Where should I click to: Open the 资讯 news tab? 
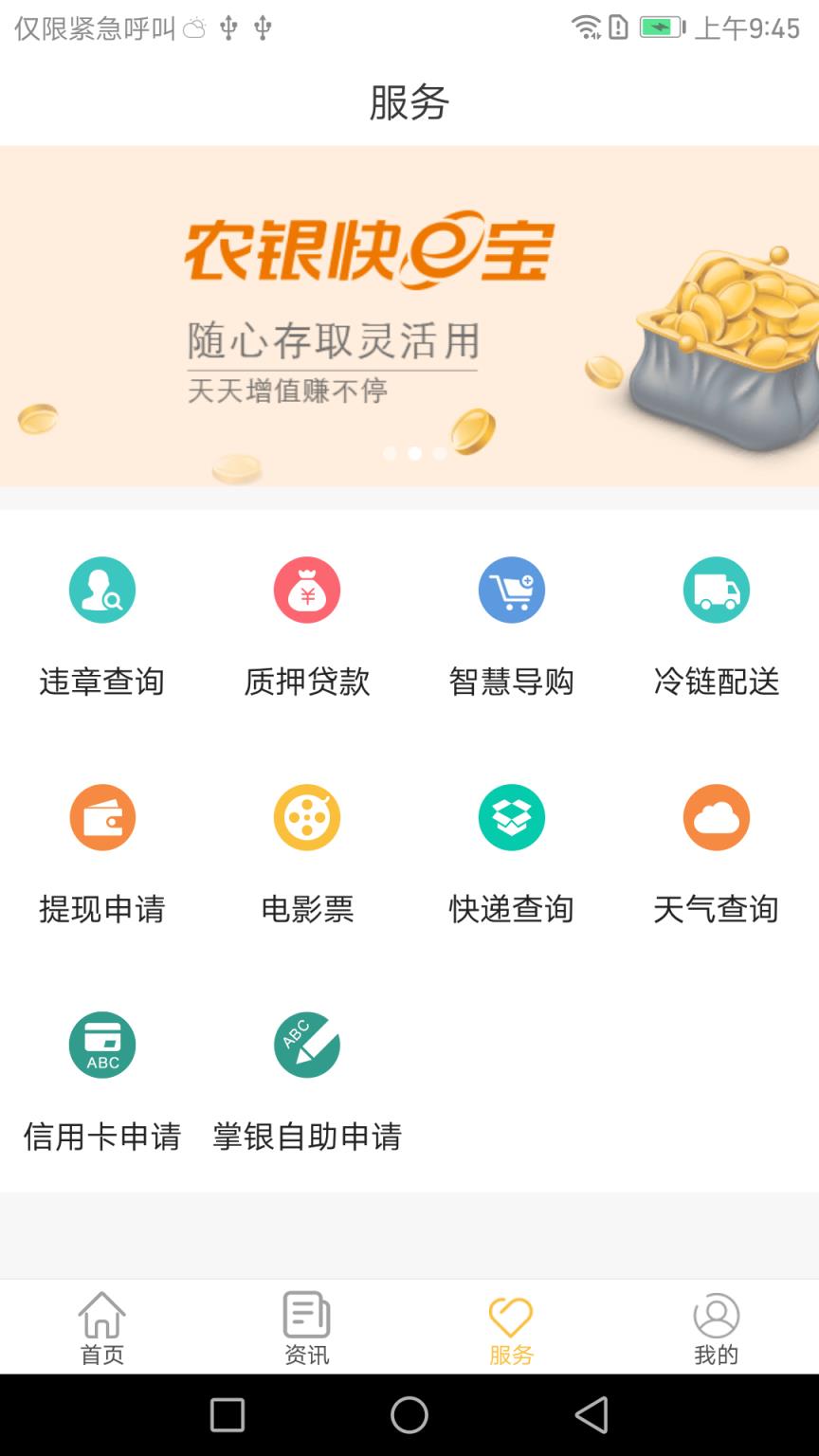coord(306,1326)
